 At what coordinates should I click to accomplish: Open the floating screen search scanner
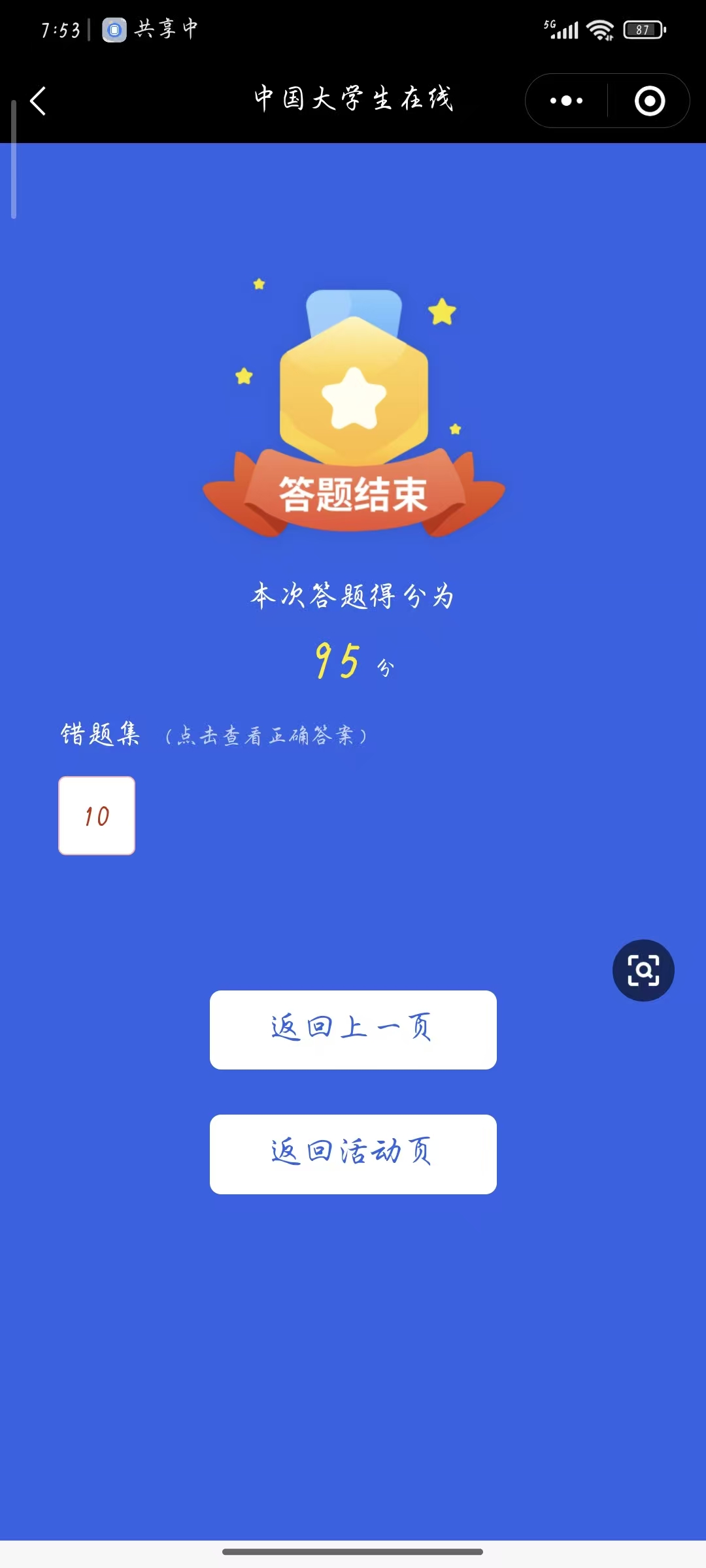pyautogui.click(x=643, y=970)
